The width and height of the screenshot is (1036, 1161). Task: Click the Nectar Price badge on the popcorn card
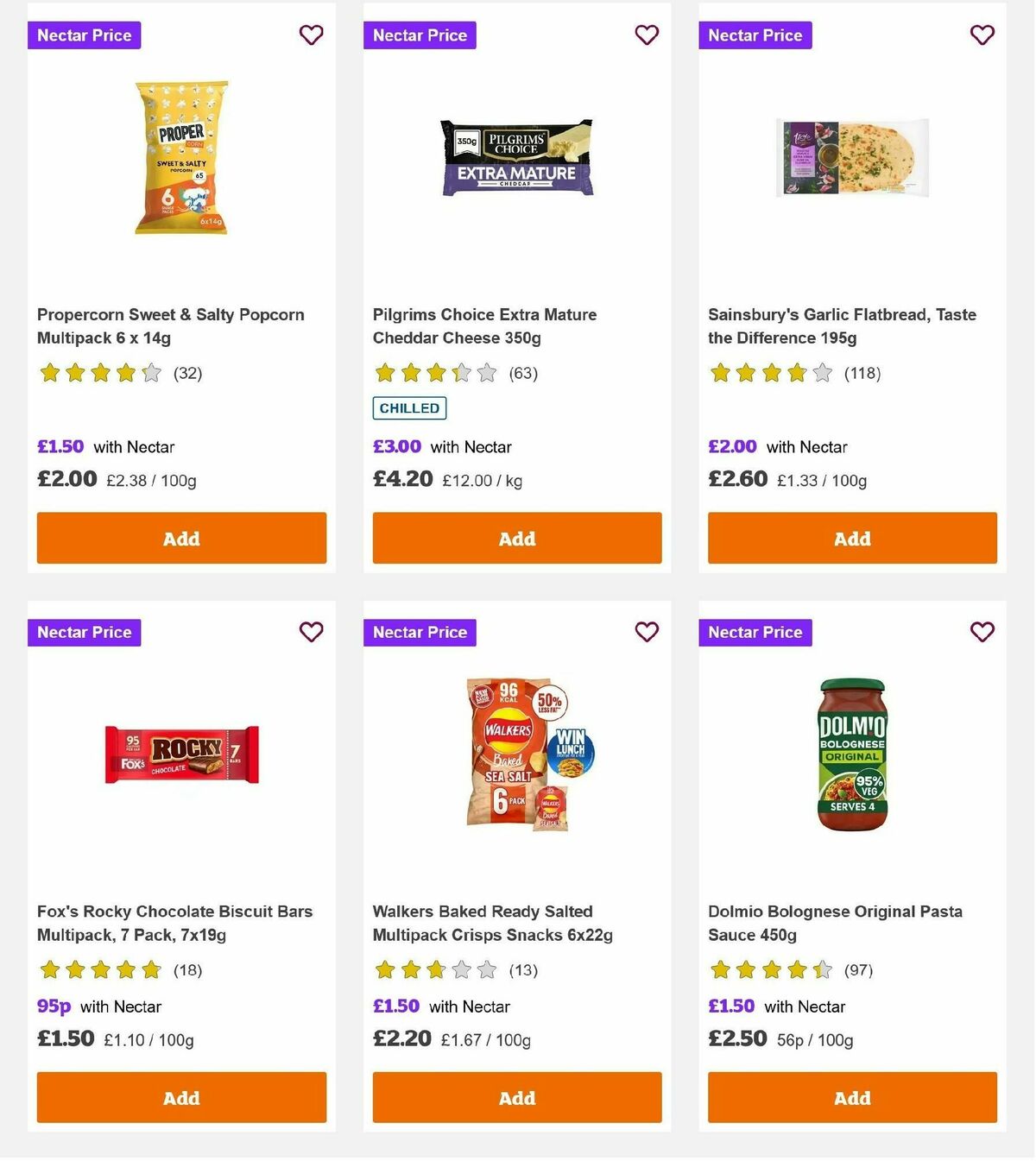(x=84, y=35)
